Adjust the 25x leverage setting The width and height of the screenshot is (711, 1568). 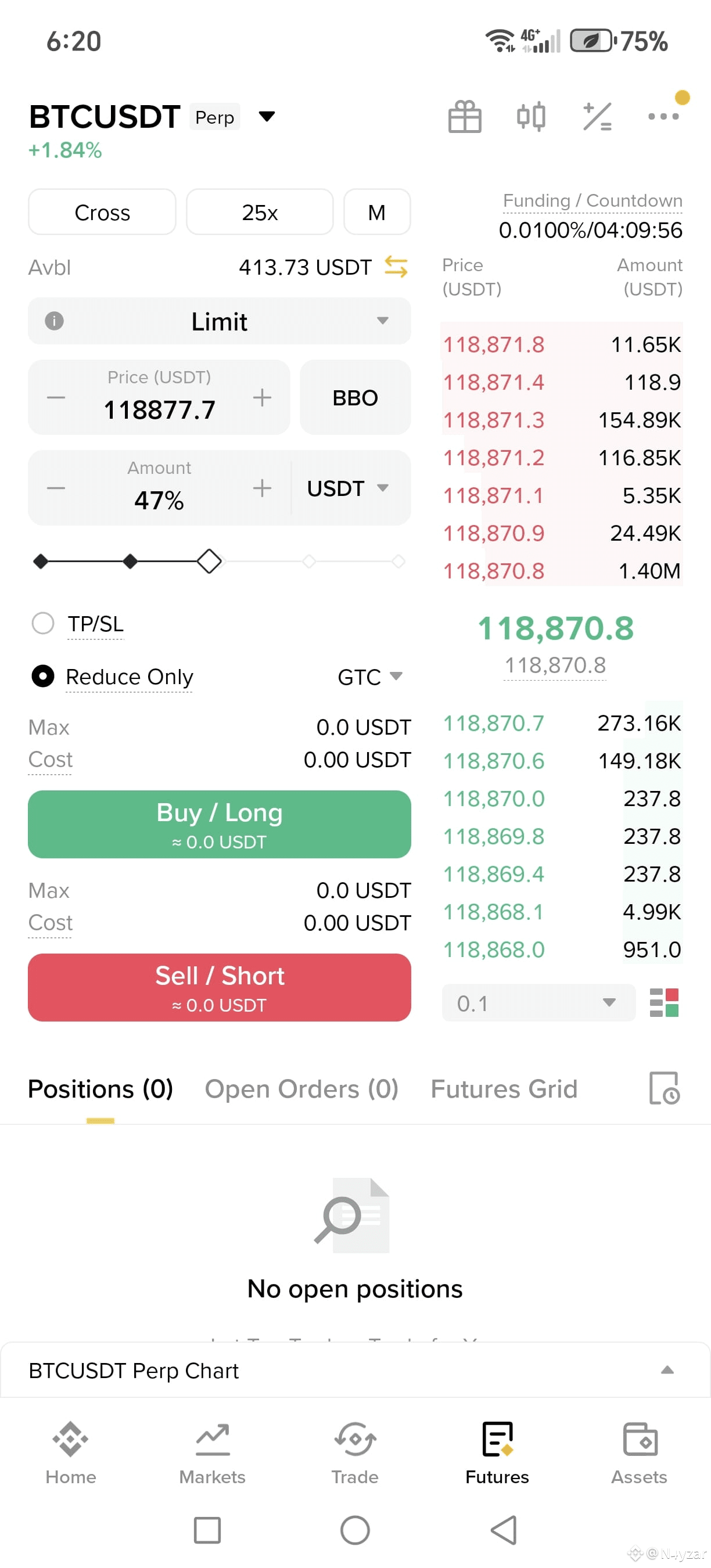(260, 213)
